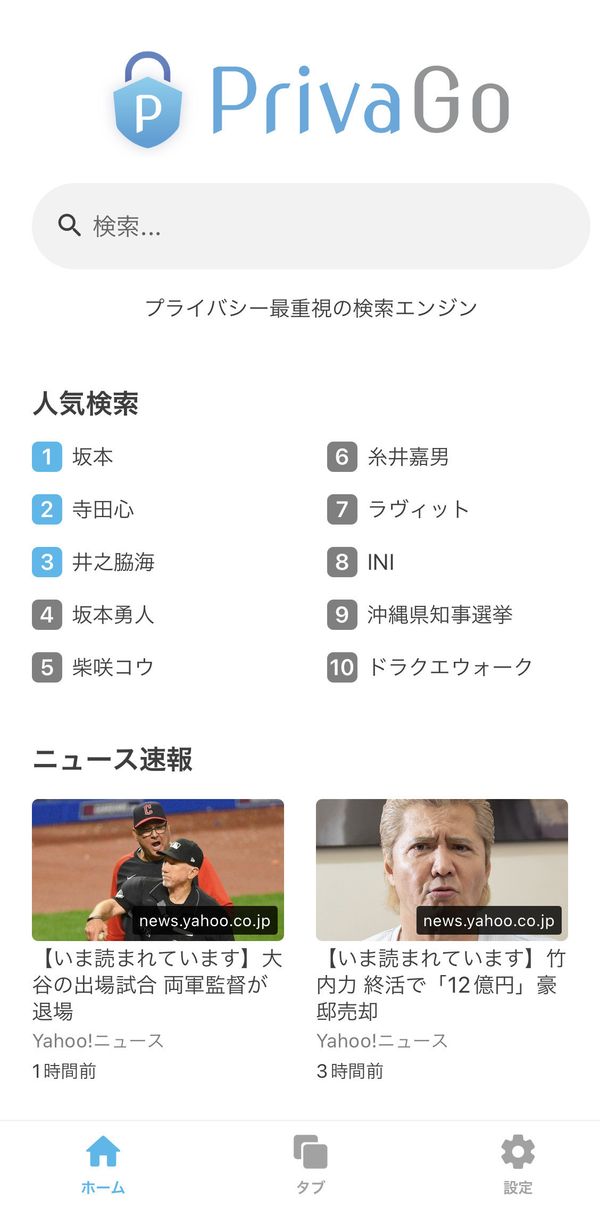The width and height of the screenshot is (600, 1222).
Task: Open the 大谷の出場試合 news article
Action: [158, 940]
